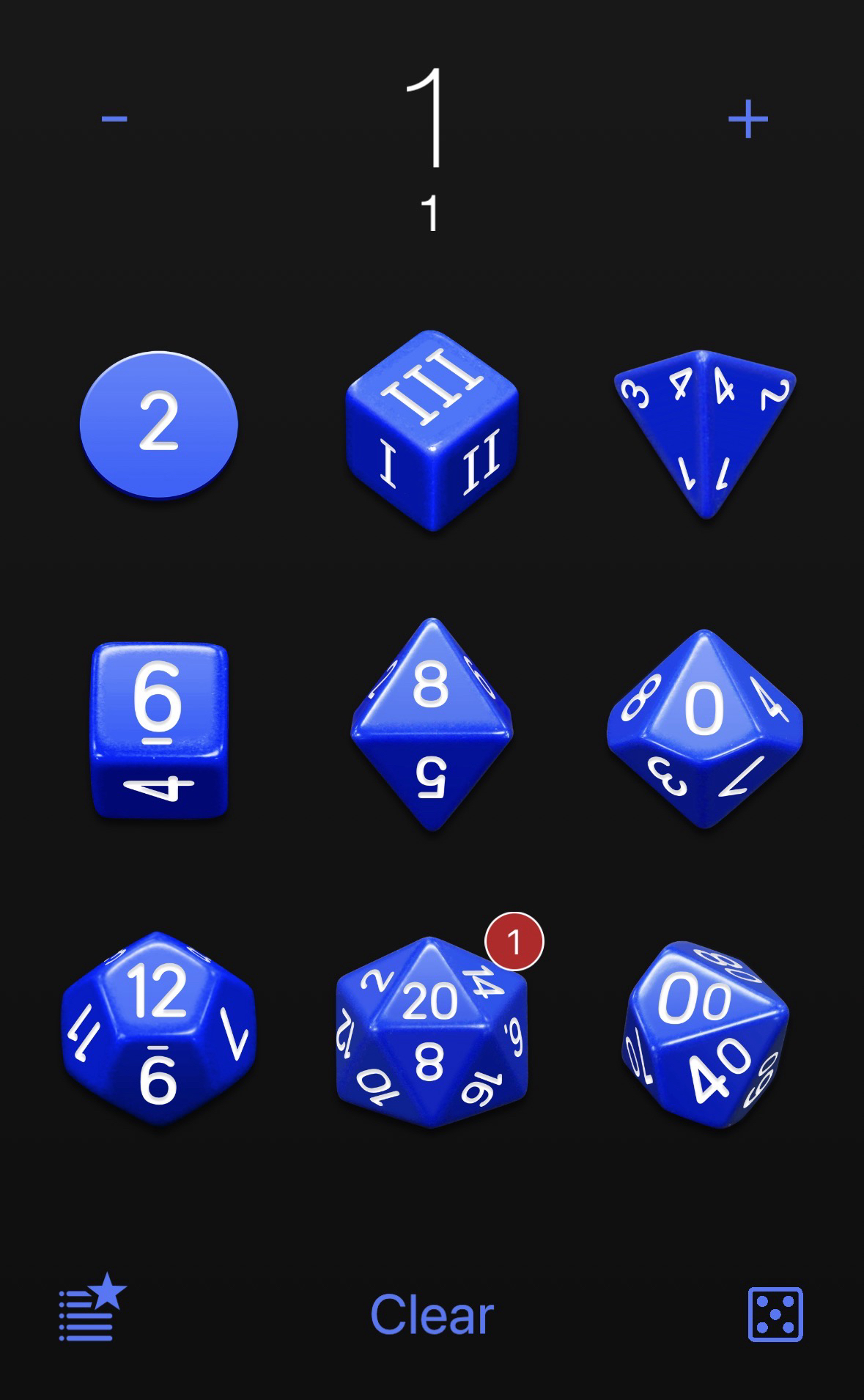The image size is (864, 1400).
Task: Flip the coin showing 2
Action: point(158,424)
